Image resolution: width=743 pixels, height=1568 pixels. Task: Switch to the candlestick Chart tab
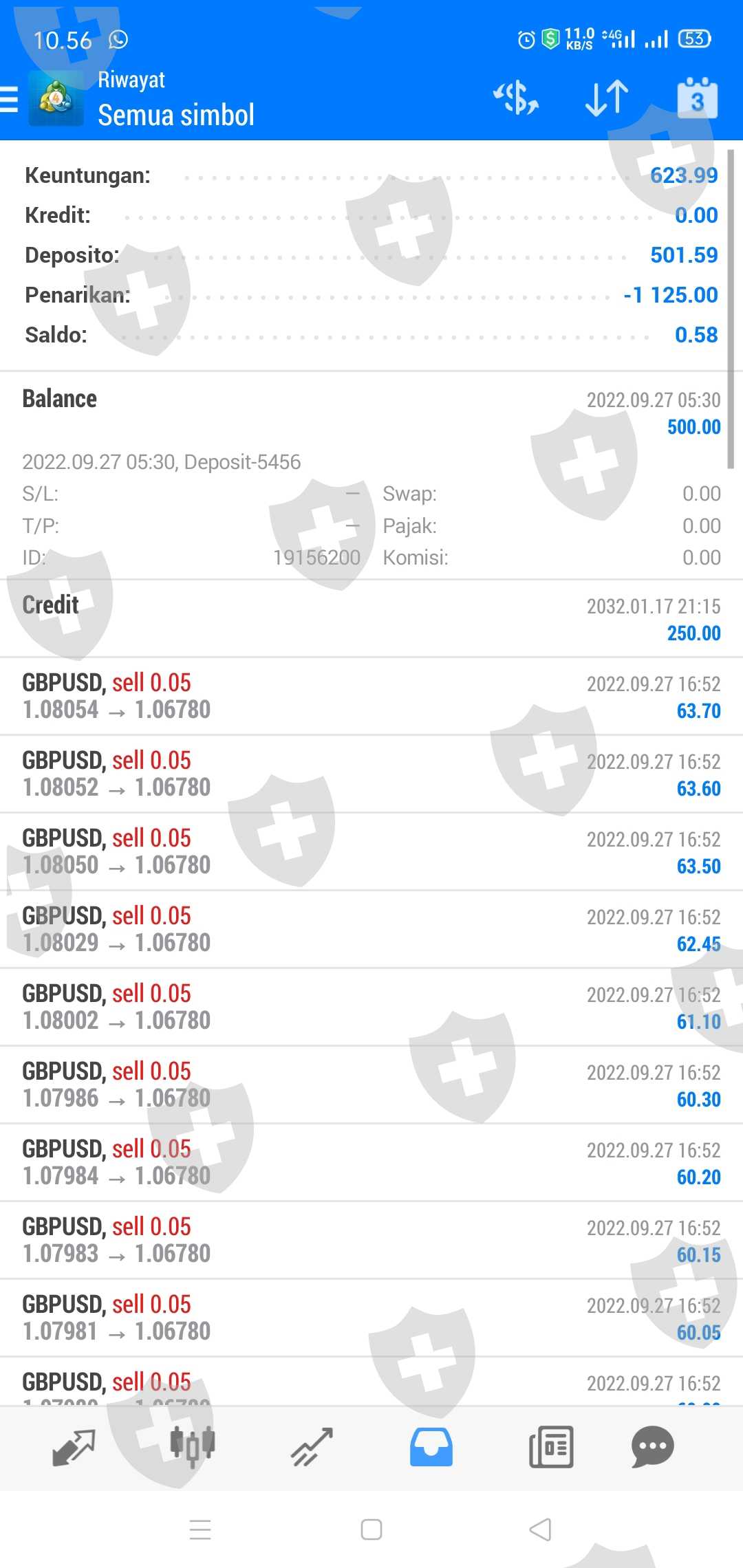[193, 1447]
